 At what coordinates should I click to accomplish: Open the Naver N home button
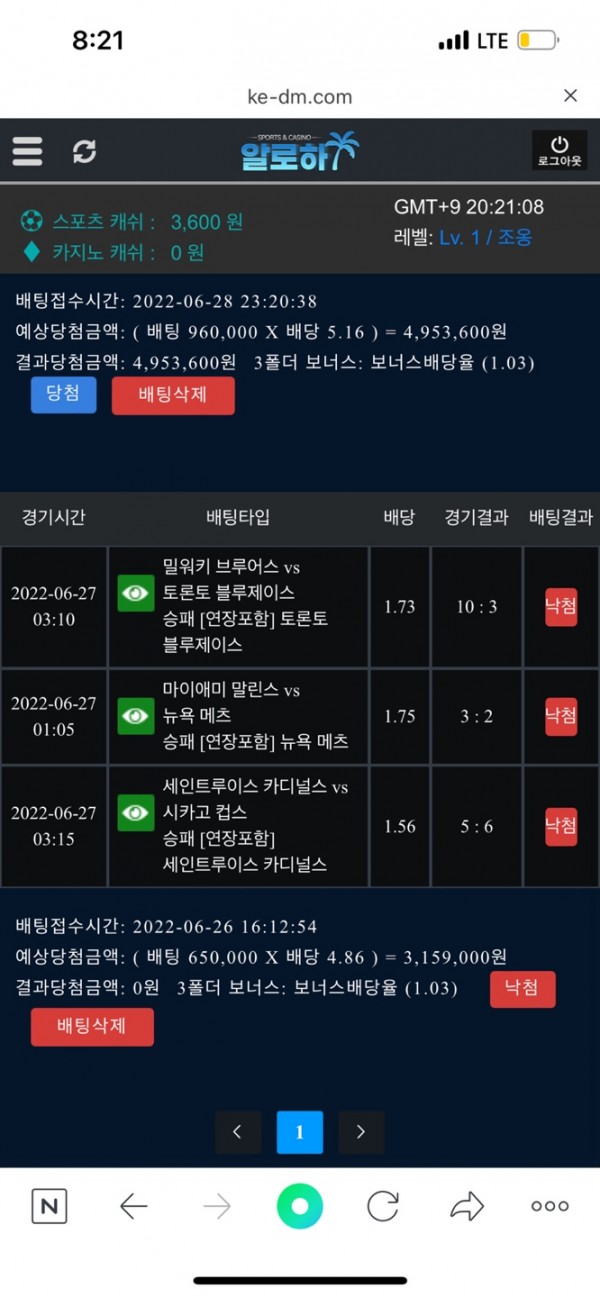(x=49, y=1207)
